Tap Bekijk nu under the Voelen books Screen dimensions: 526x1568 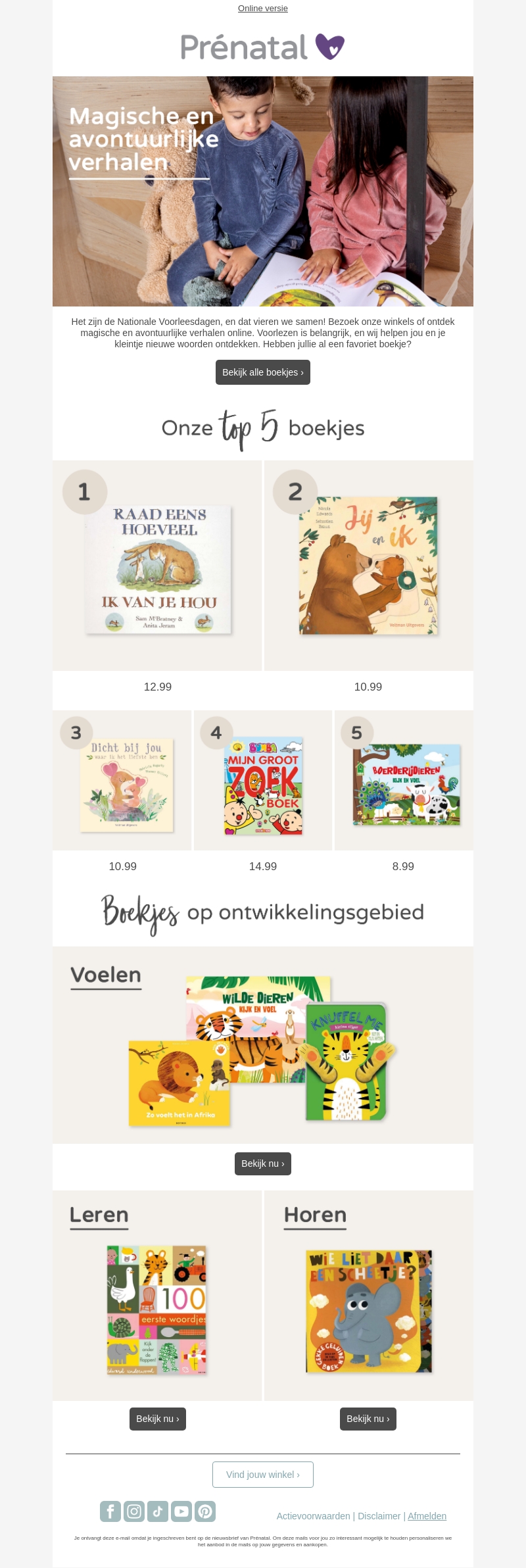coord(262,1164)
